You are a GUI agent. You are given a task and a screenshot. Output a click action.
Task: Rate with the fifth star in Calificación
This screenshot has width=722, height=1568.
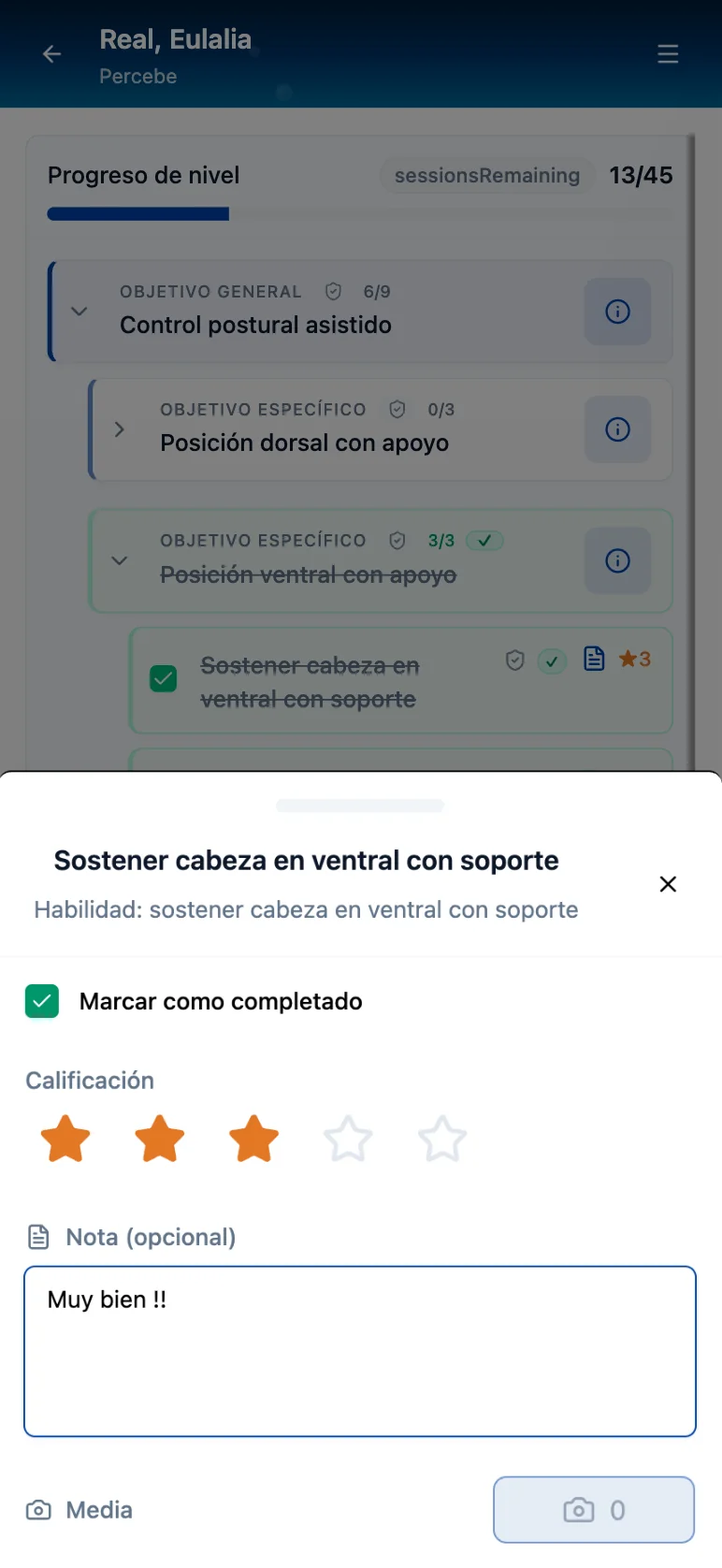[x=441, y=1139]
